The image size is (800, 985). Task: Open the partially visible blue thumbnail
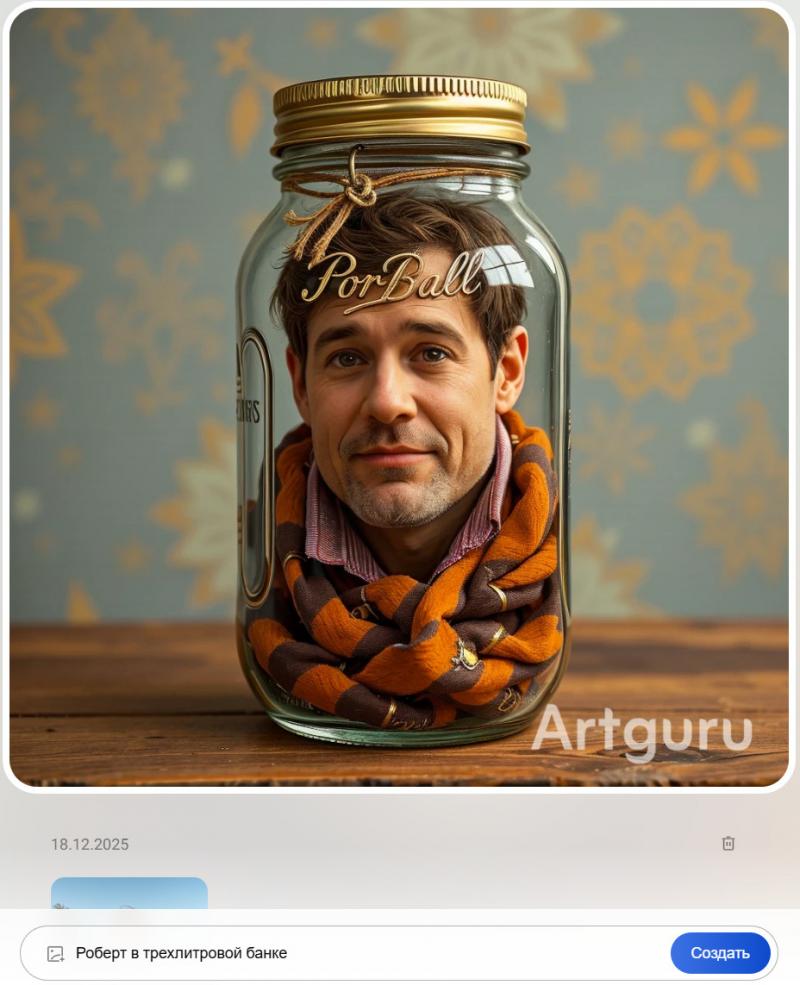[x=129, y=893]
